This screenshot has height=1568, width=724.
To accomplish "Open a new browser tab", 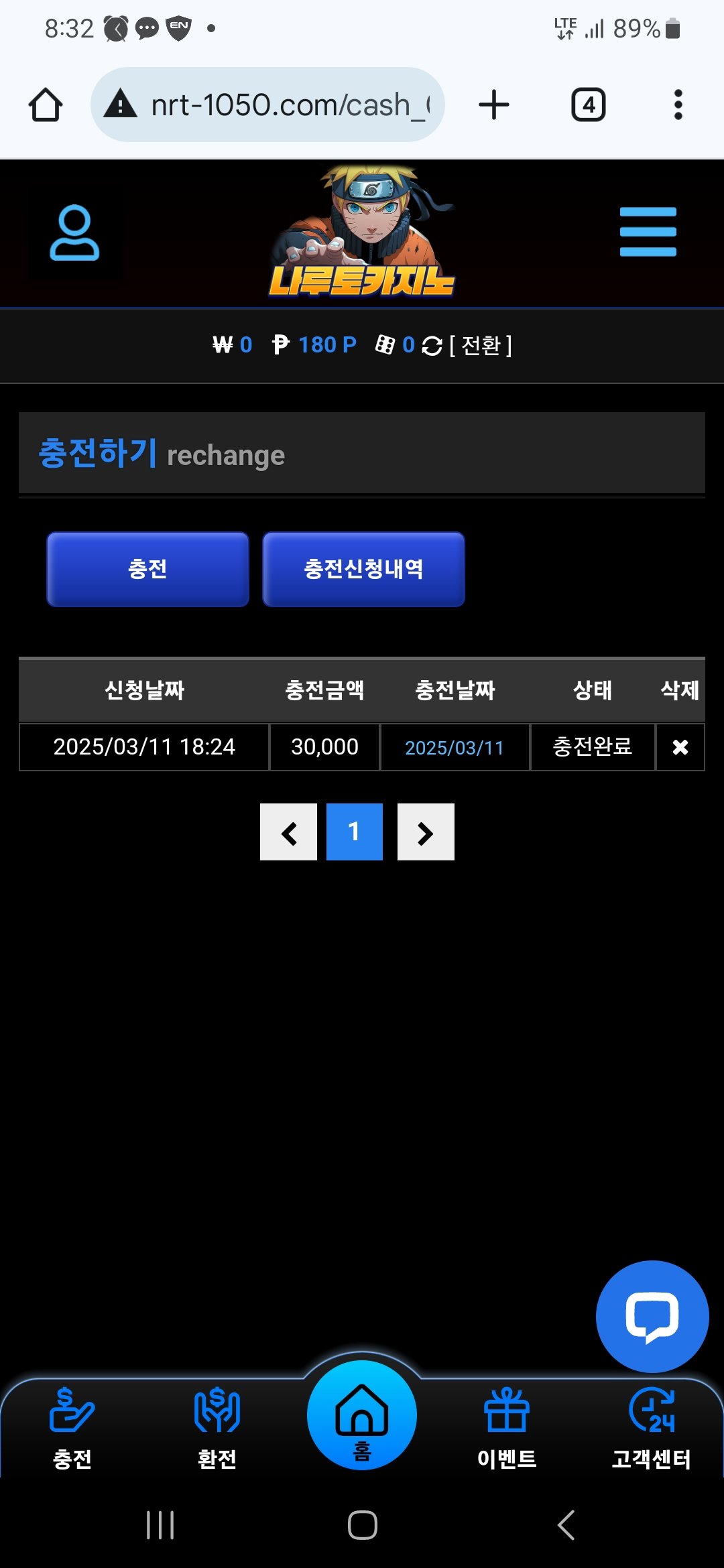I will pyautogui.click(x=494, y=105).
